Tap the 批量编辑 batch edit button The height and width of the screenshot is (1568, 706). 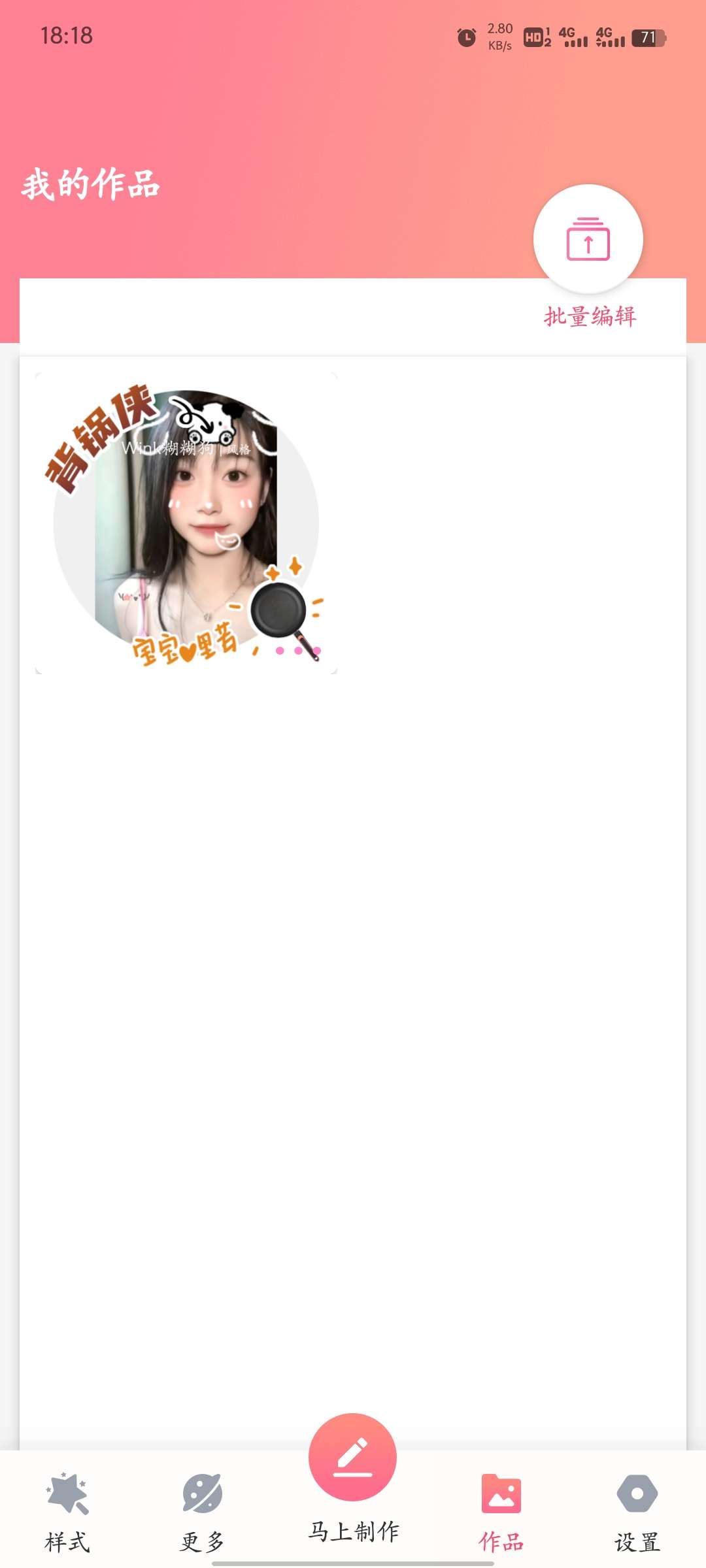pyautogui.click(x=588, y=240)
